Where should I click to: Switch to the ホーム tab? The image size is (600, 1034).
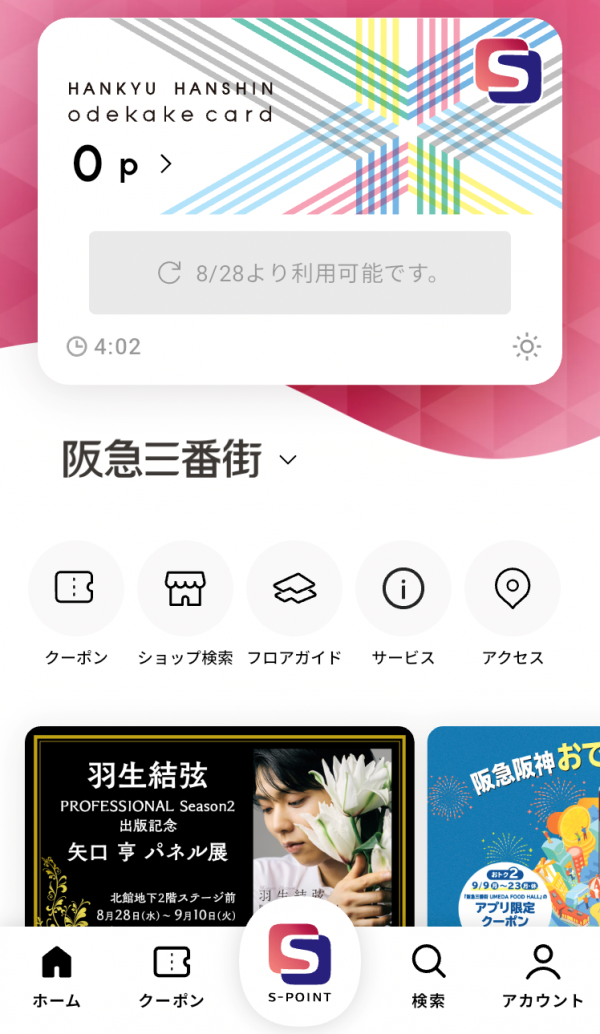(56, 977)
